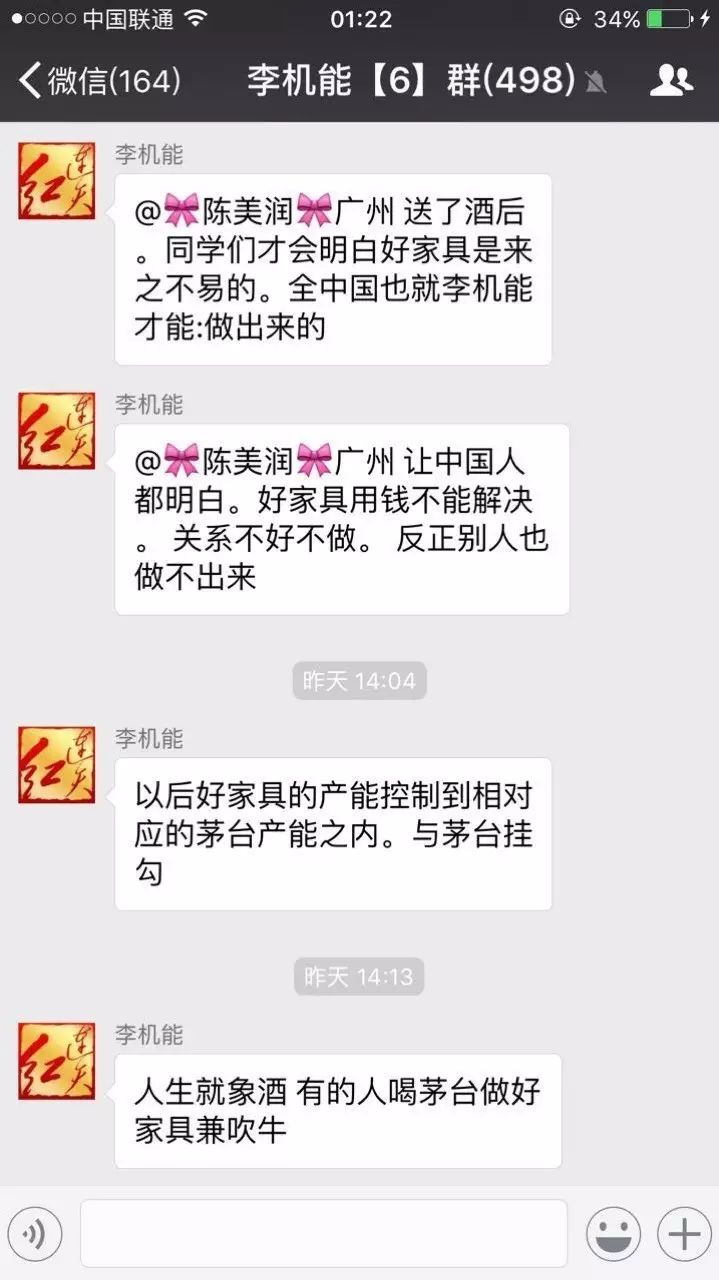Image resolution: width=719 pixels, height=1280 pixels.
Task: Go back to the 微信 chat list
Action: click(100, 80)
